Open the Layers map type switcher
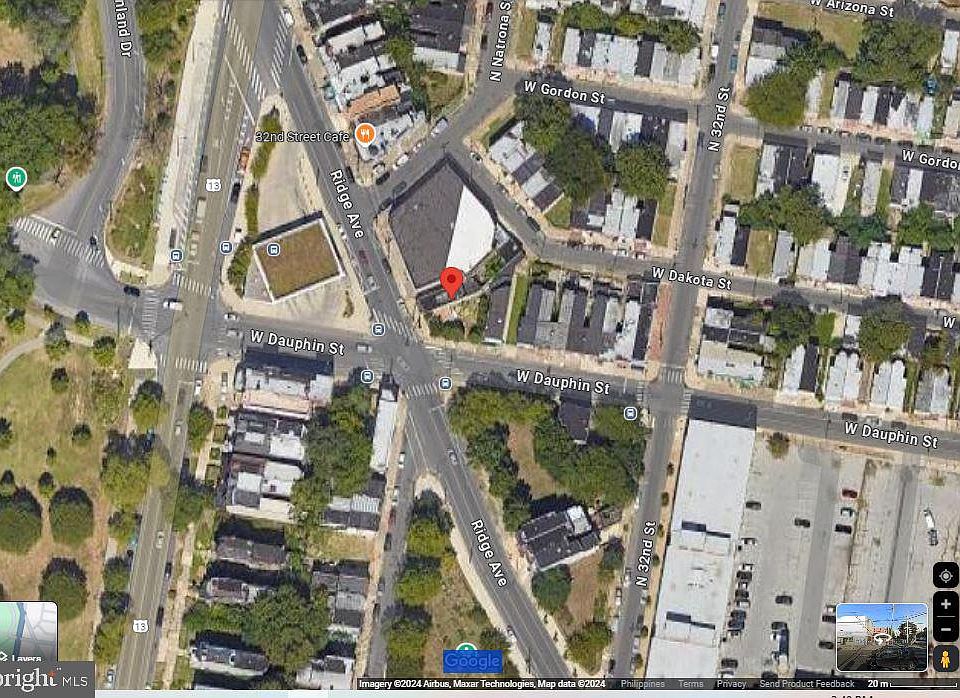The image size is (960, 698). click(x=28, y=632)
